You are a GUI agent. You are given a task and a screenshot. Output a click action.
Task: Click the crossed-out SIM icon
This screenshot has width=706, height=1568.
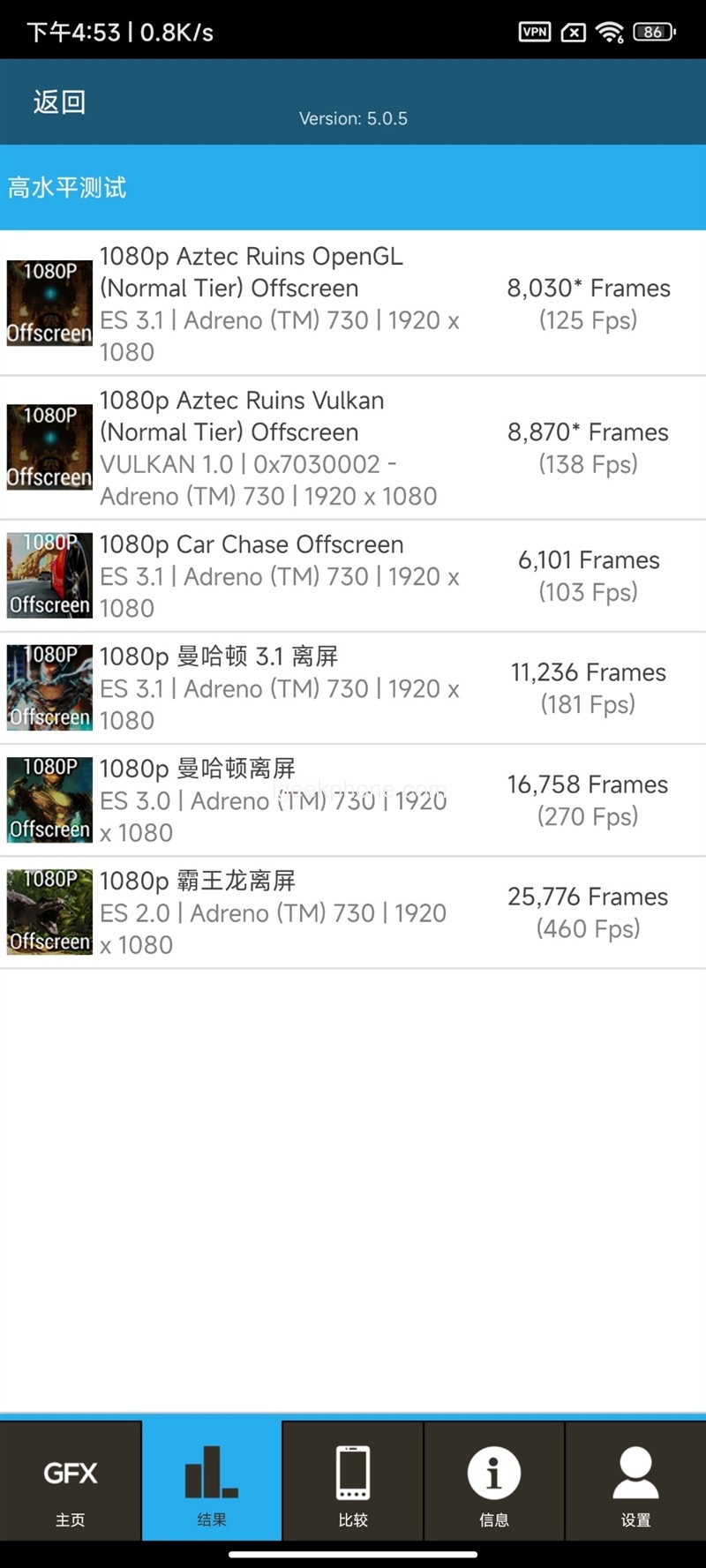tap(572, 30)
